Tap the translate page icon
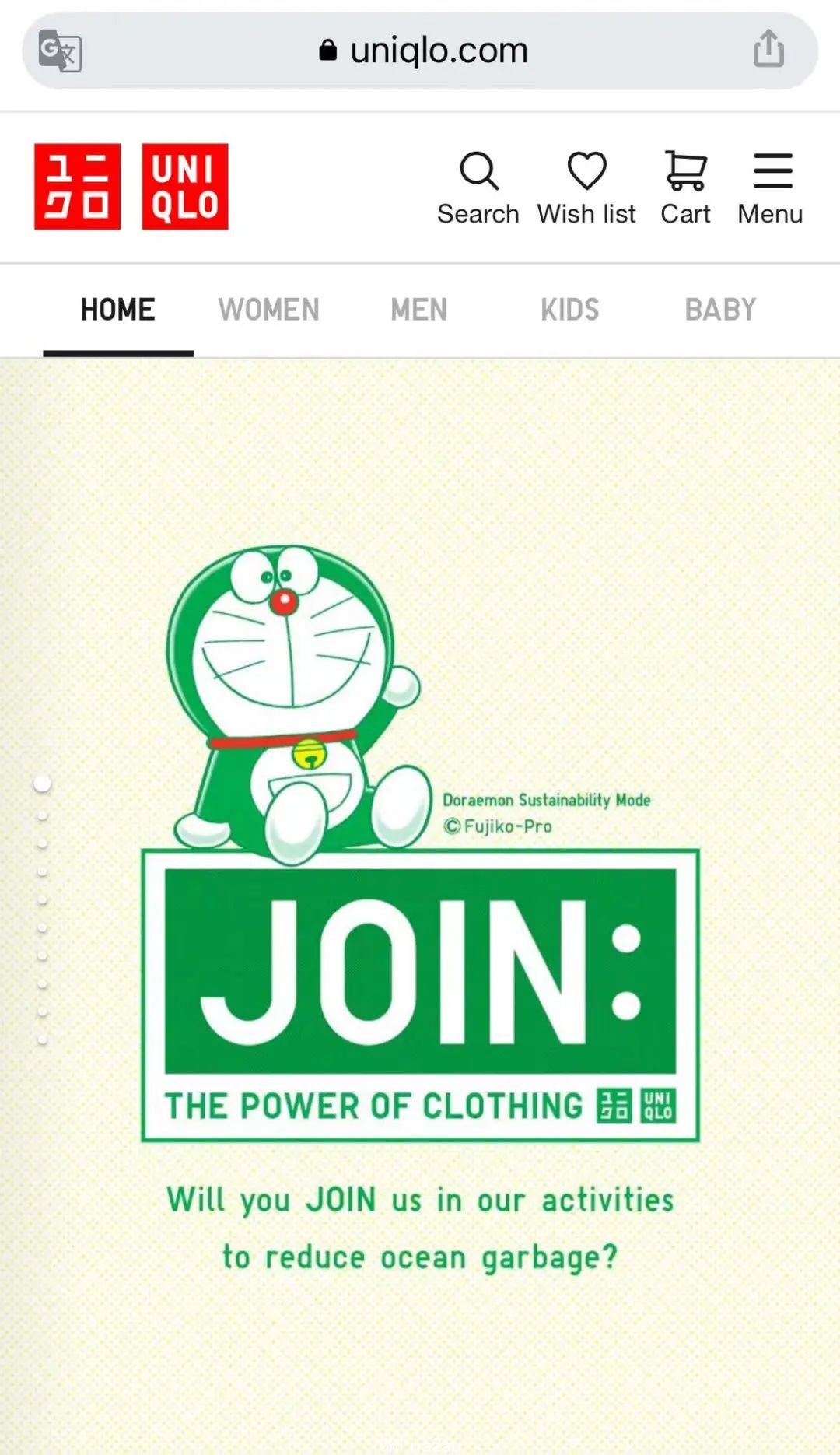Screen dimensions: 840x1455 pos(60,51)
